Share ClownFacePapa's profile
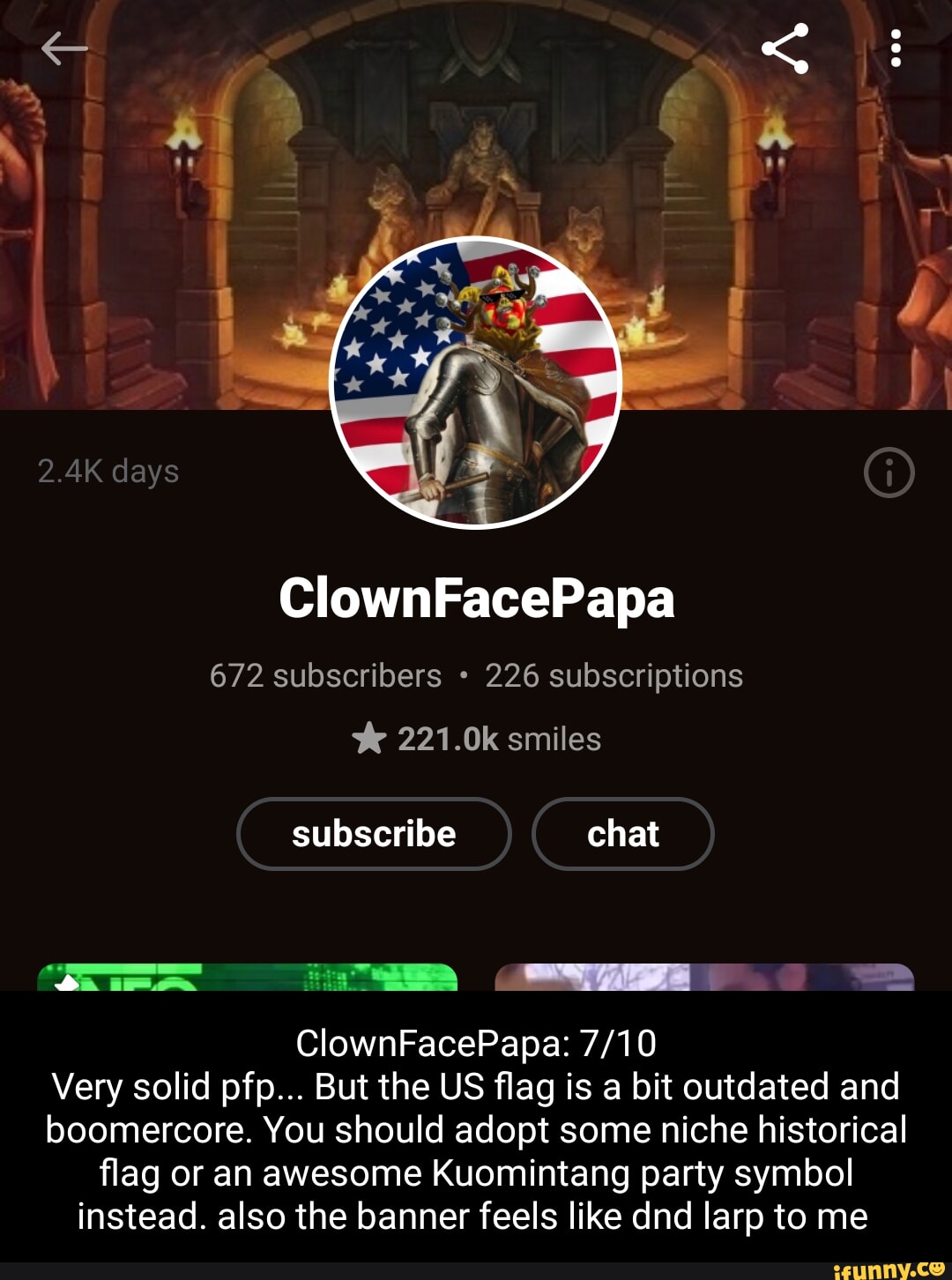 [x=785, y=48]
